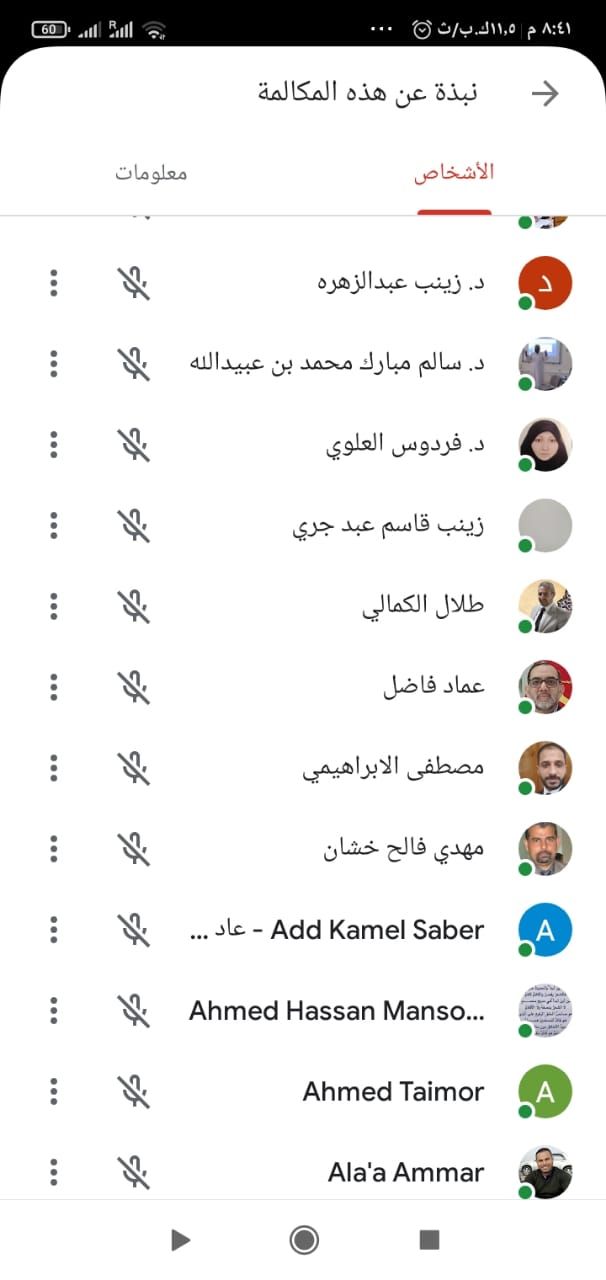
Task: Select the الأشخاص tab
Action: coord(454,172)
